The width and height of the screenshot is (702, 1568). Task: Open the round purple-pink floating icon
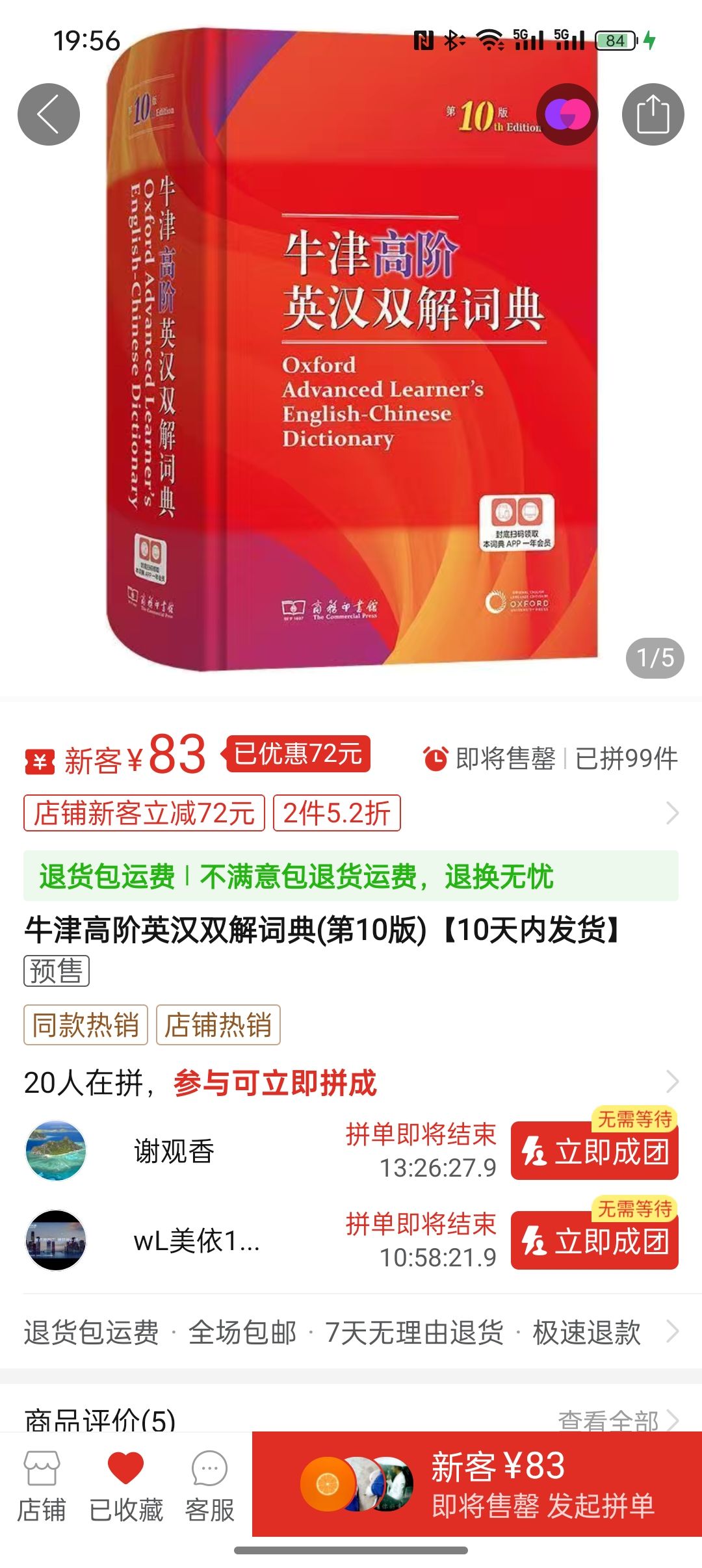(567, 114)
